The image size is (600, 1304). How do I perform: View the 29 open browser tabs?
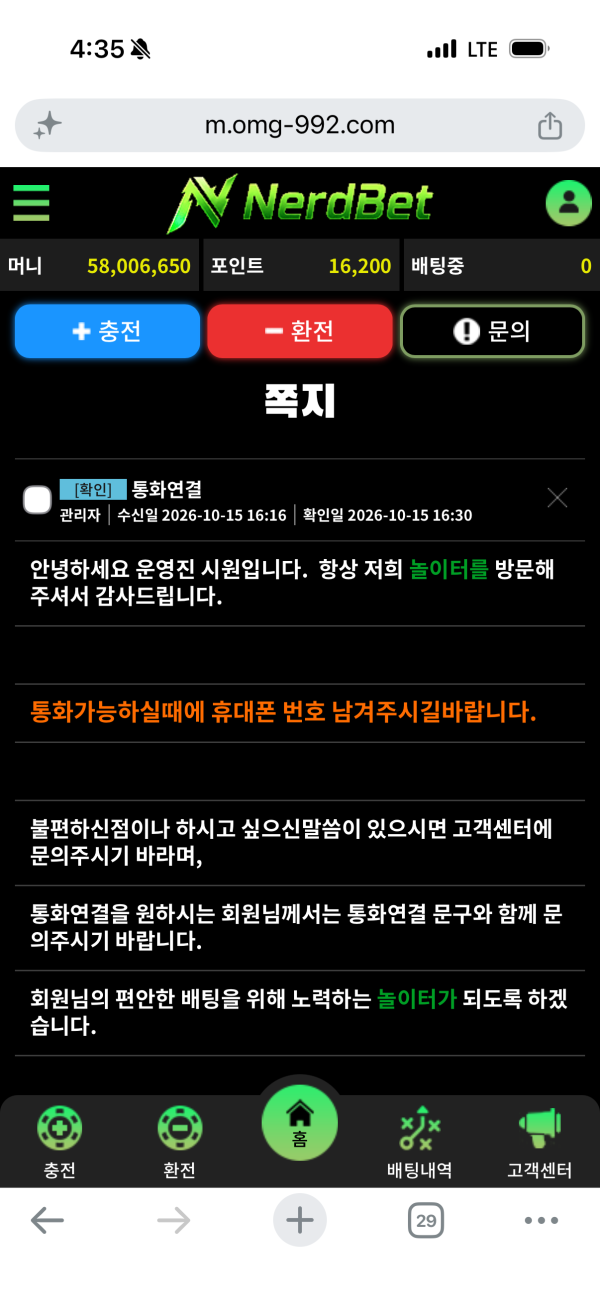click(426, 1220)
